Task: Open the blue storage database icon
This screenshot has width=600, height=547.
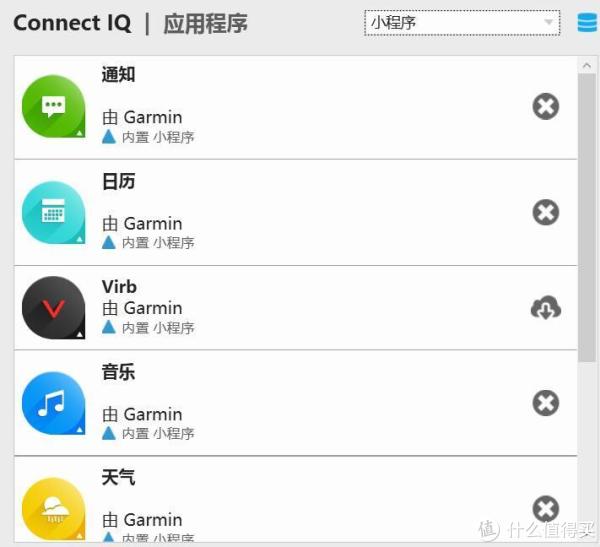Action: coord(587,22)
